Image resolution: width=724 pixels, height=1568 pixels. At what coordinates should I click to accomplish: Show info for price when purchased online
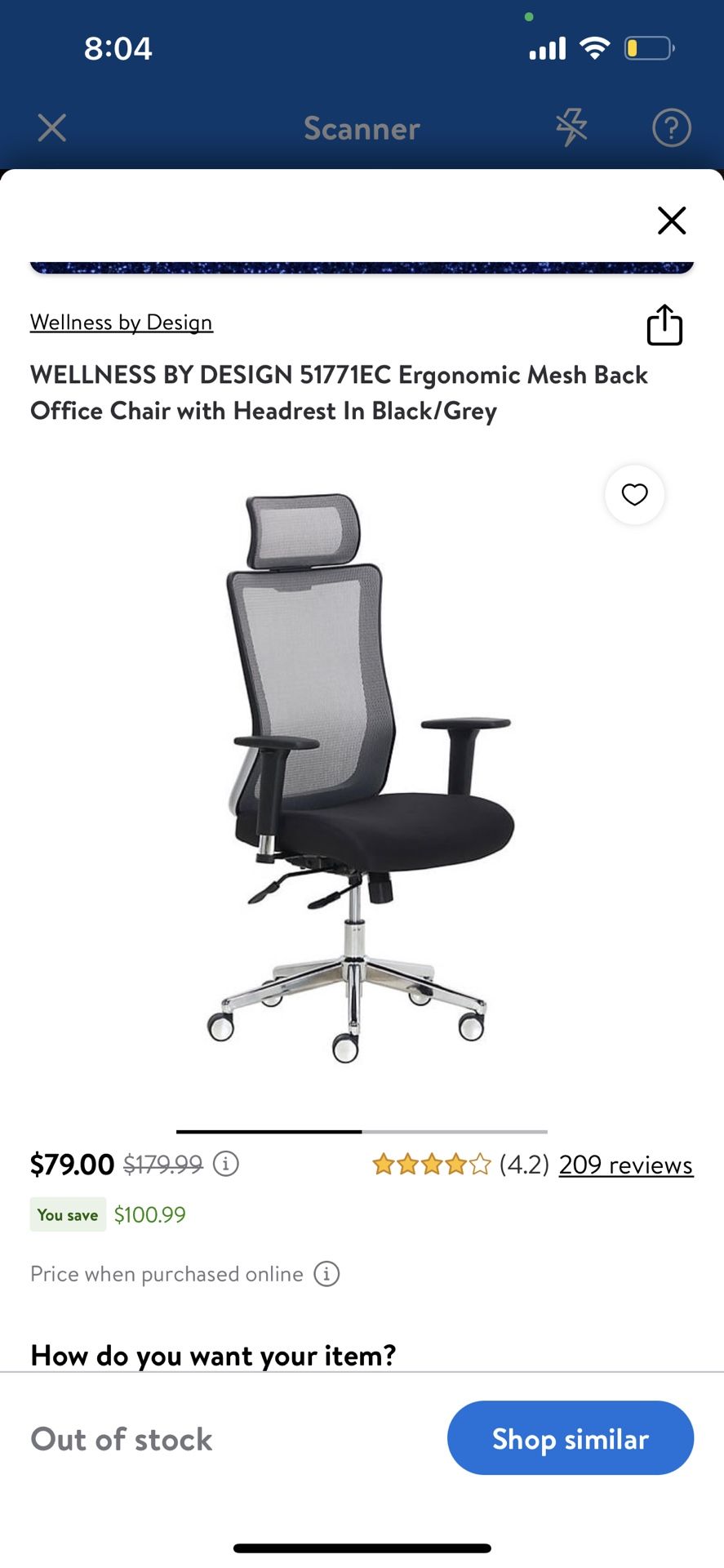326,1274
